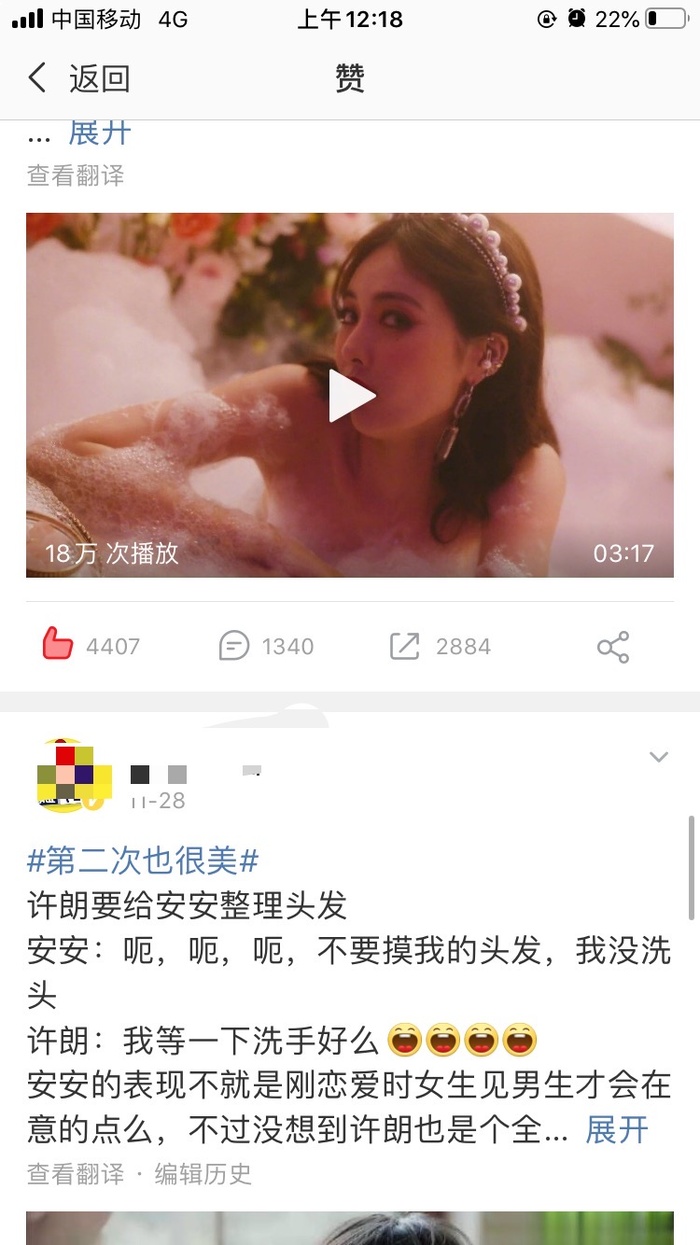Open the #第二次也很美# hashtag
The width and height of the screenshot is (700, 1245).
143,860
